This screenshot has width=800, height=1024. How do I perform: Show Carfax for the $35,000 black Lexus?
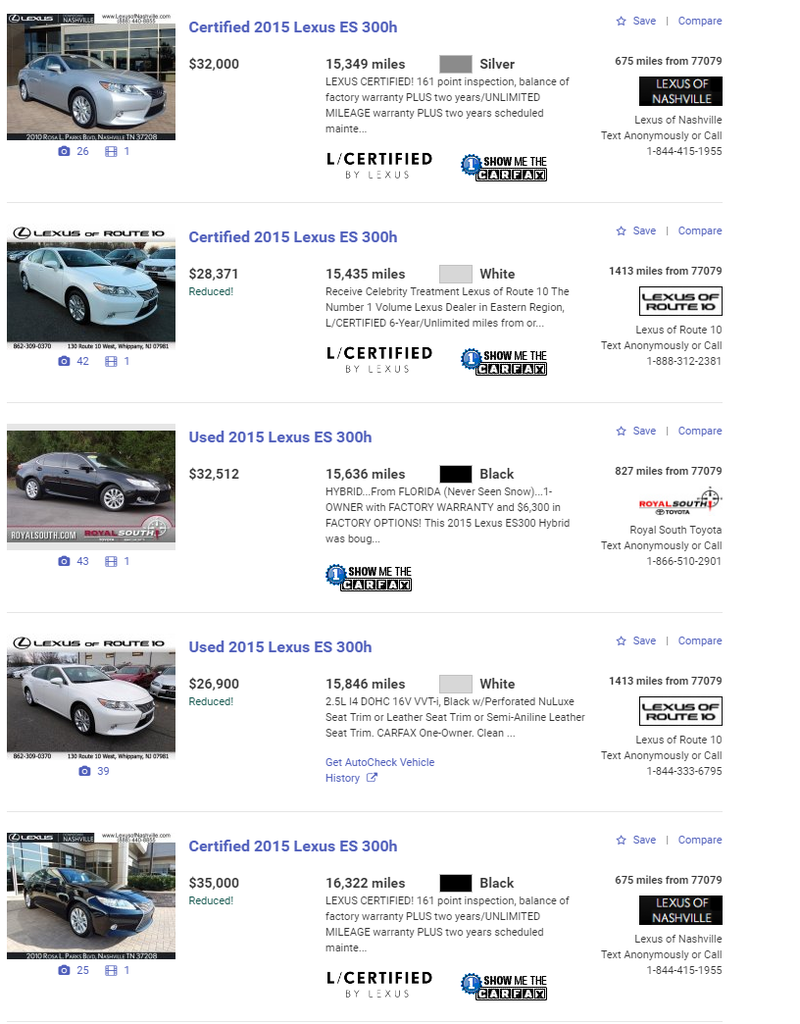[x=504, y=986]
